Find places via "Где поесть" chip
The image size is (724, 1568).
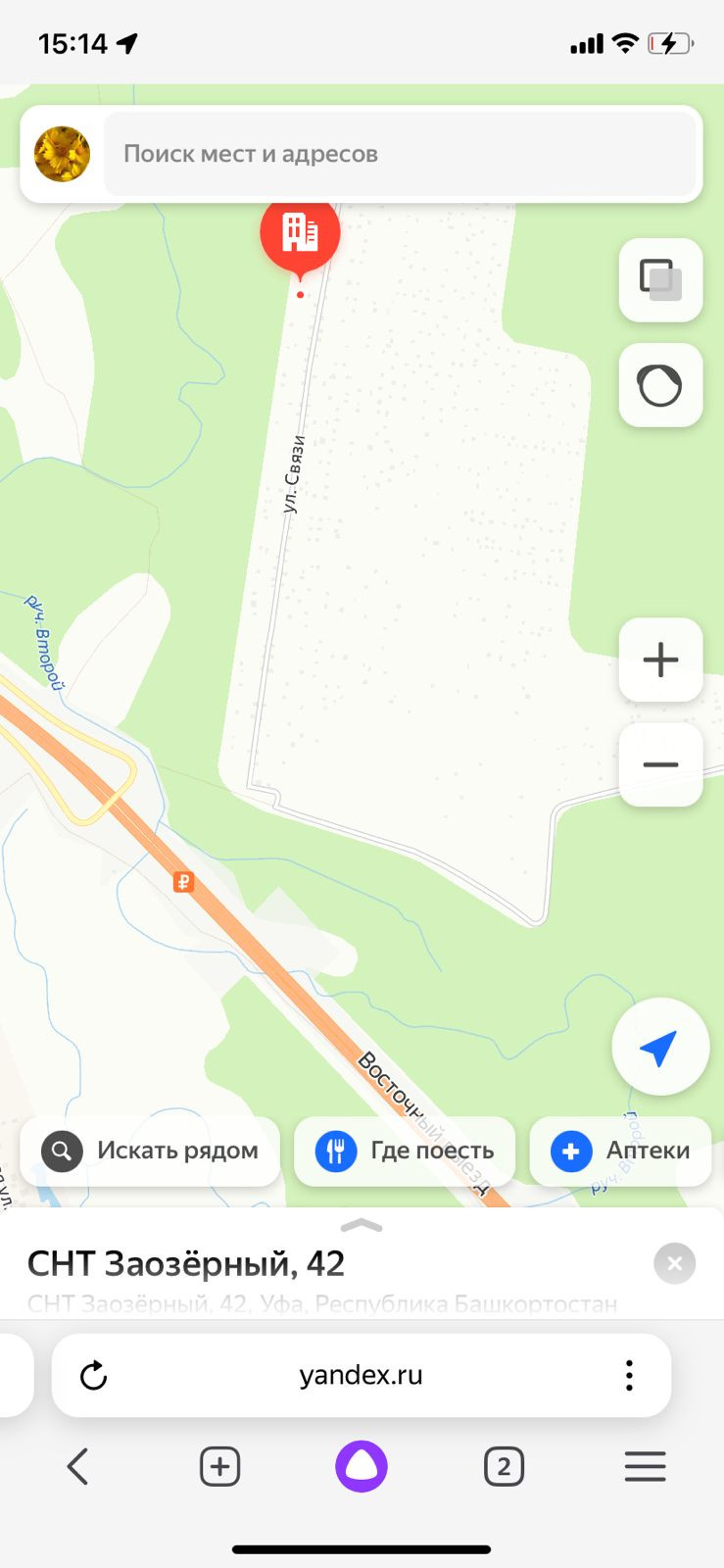405,1151
